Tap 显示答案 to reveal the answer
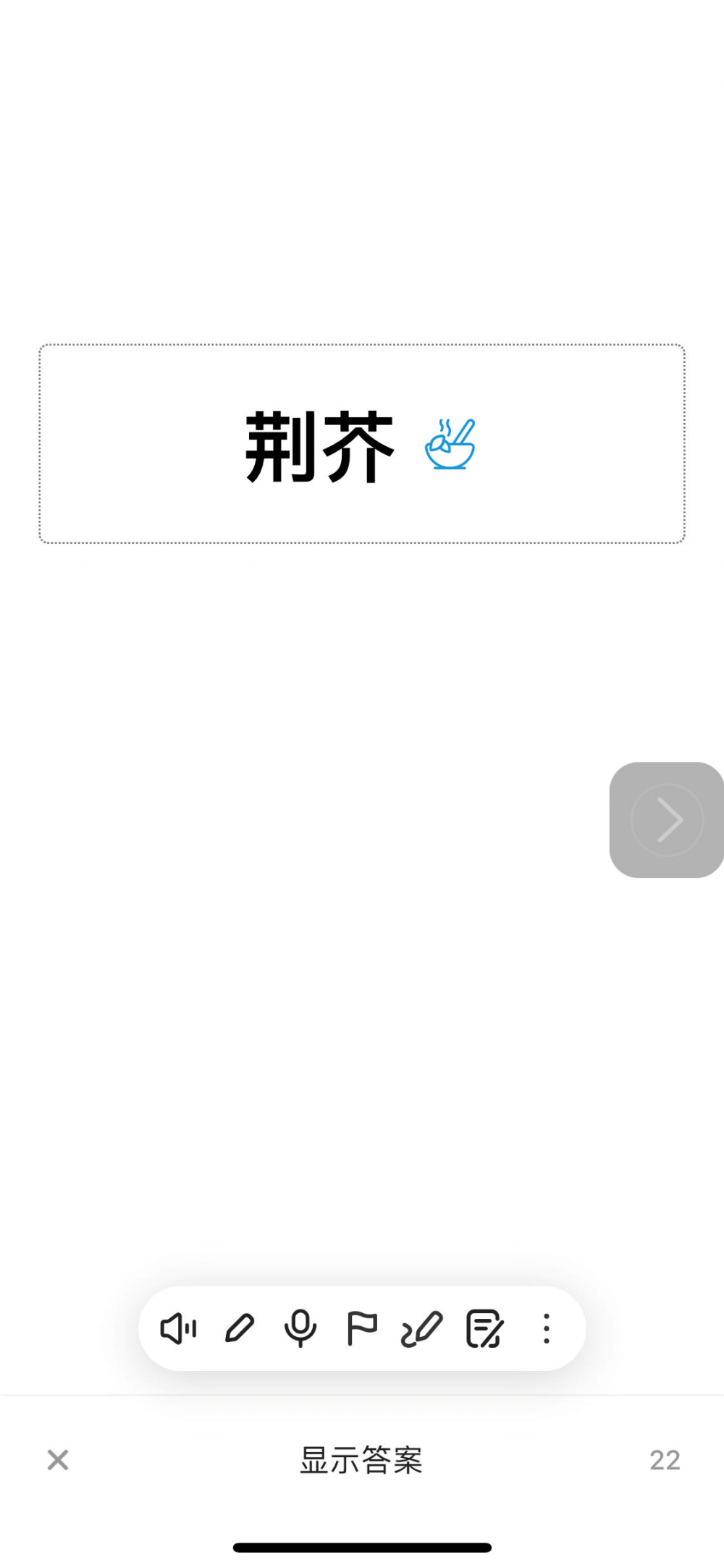The image size is (724, 1568). tap(361, 1460)
